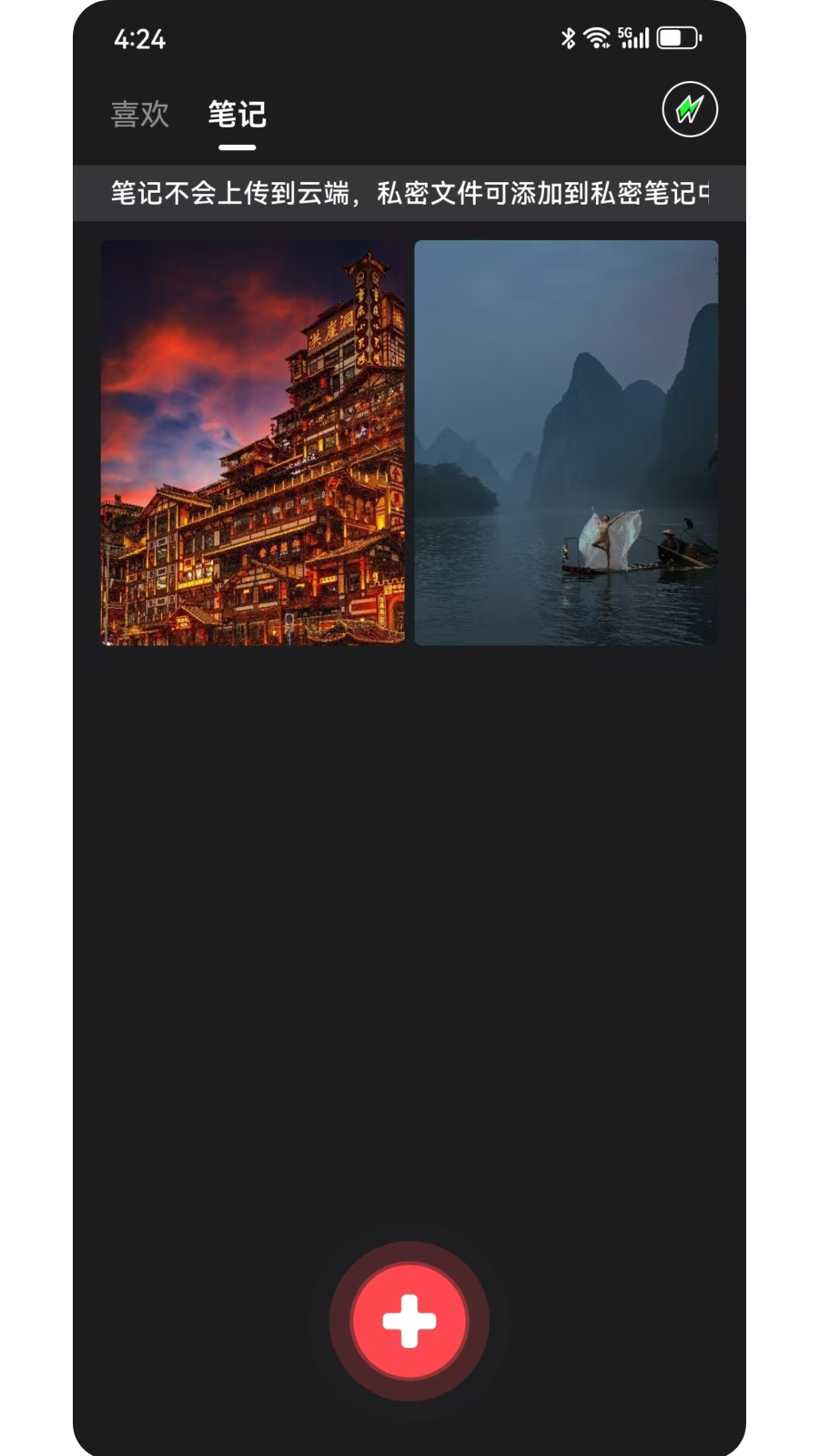Switch to the 喜欢 tab
This screenshot has width=819, height=1456.
click(x=140, y=115)
